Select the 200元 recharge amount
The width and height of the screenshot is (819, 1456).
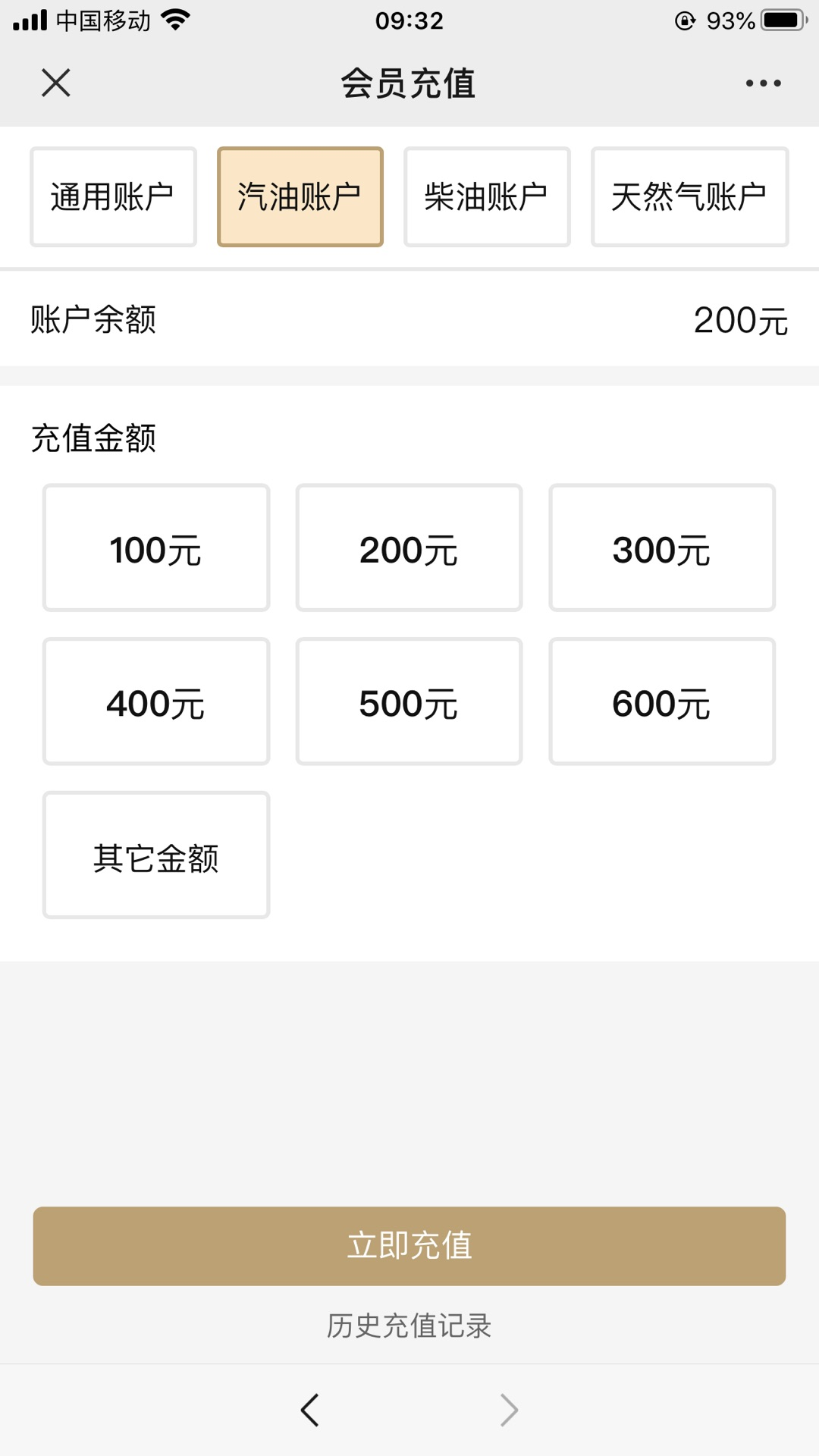pos(409,548)
